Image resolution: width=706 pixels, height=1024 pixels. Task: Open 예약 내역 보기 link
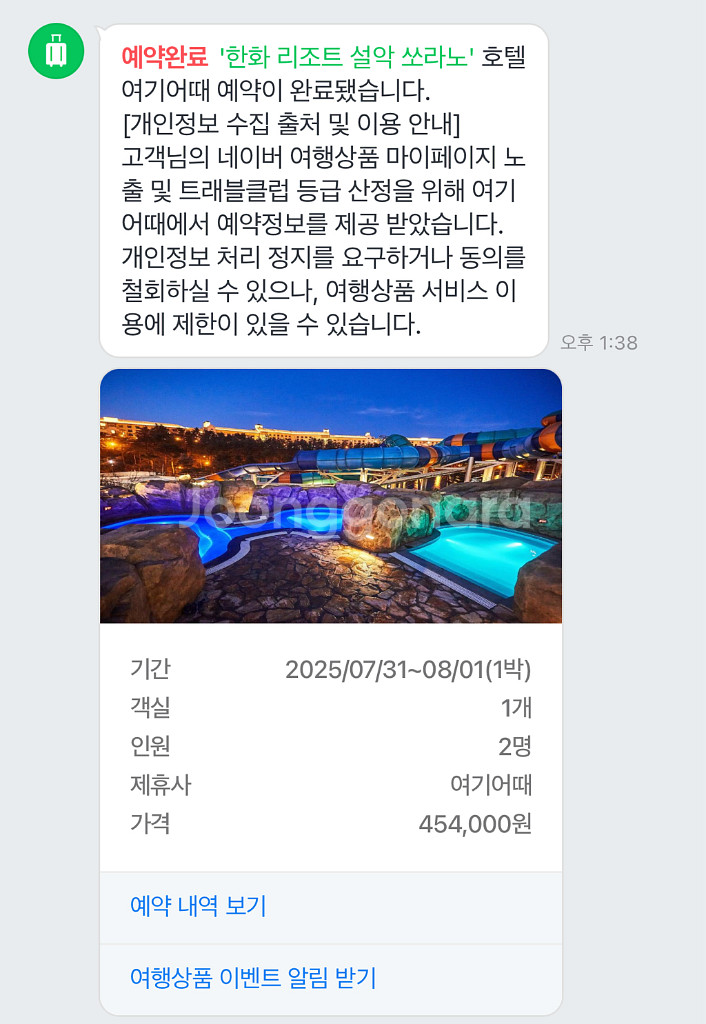click(198, 907)
